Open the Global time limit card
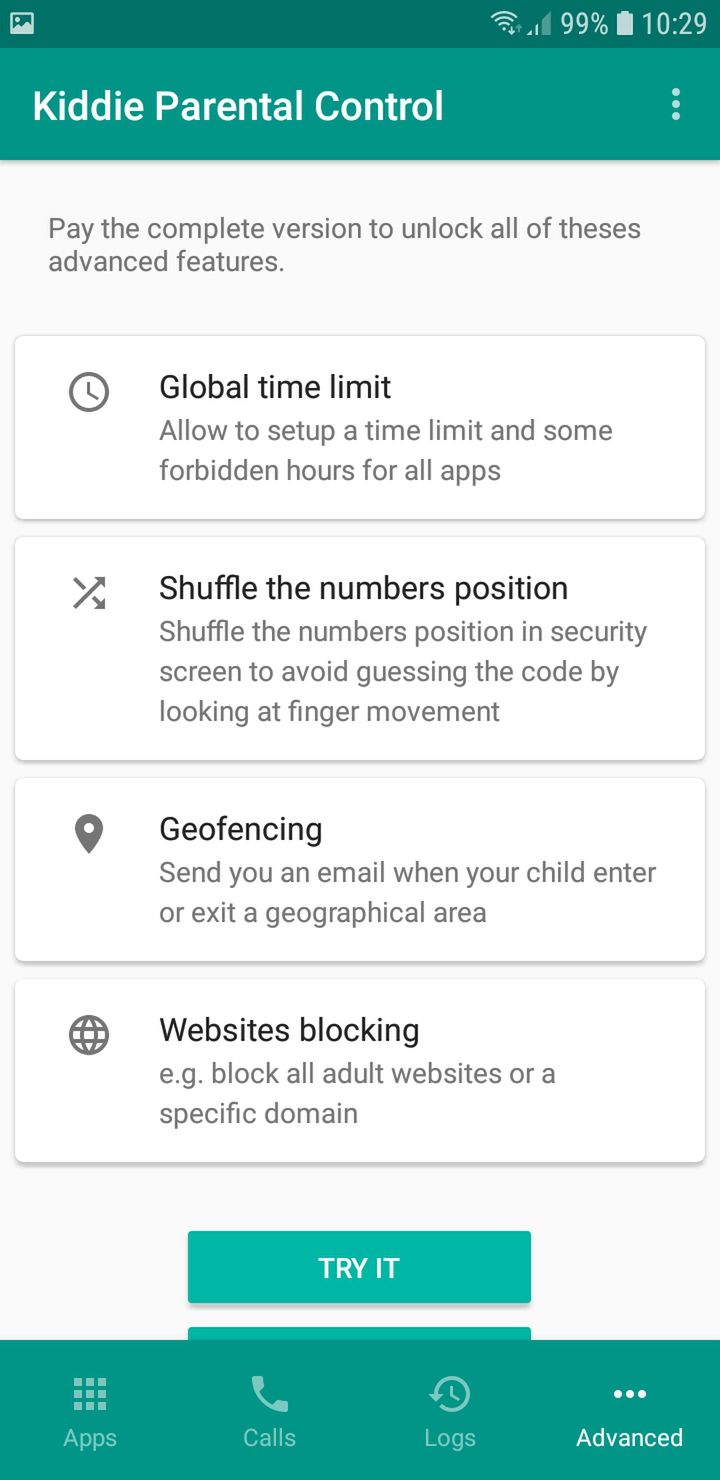The height and width of the screenshot is (1480, 720). [x=360, y=427]
